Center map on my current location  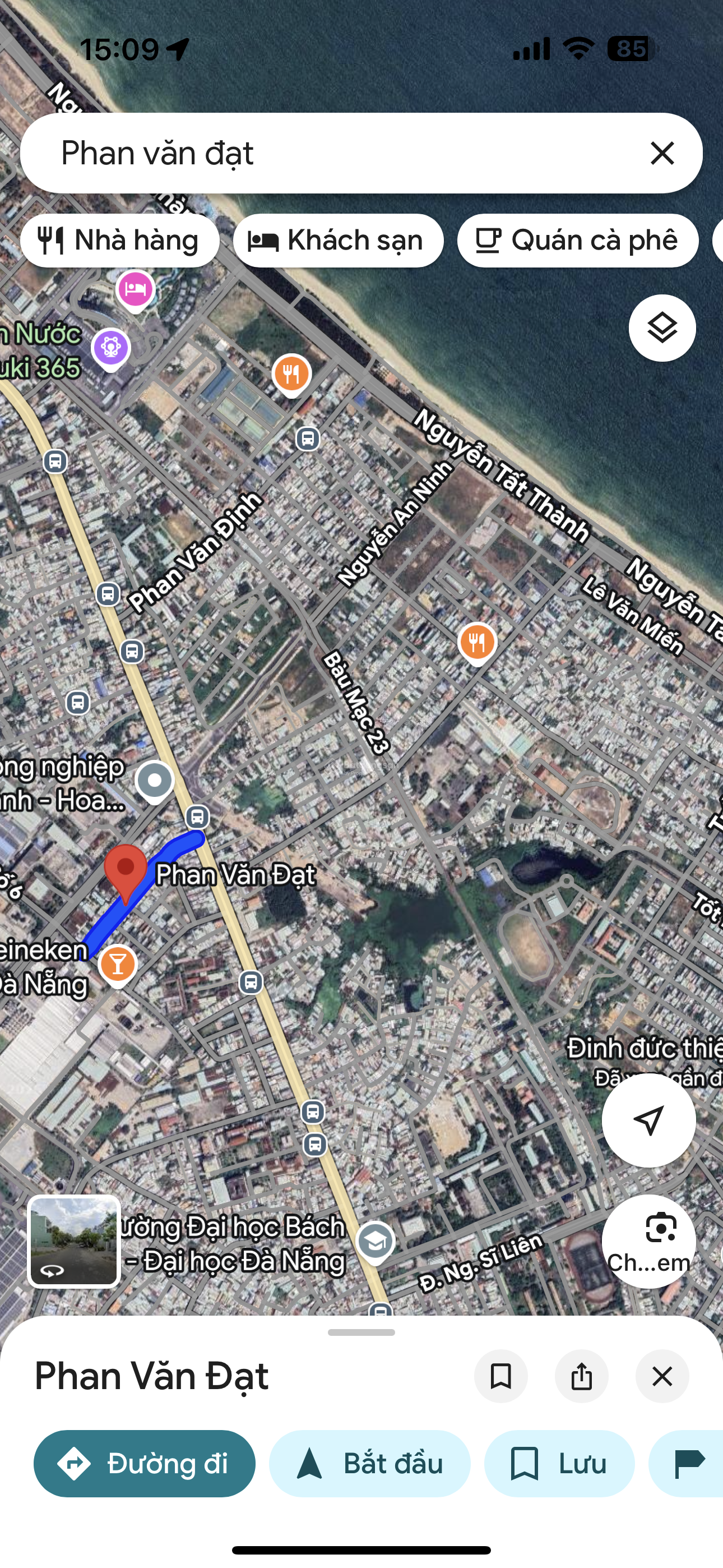click(x=648, y=1119)
